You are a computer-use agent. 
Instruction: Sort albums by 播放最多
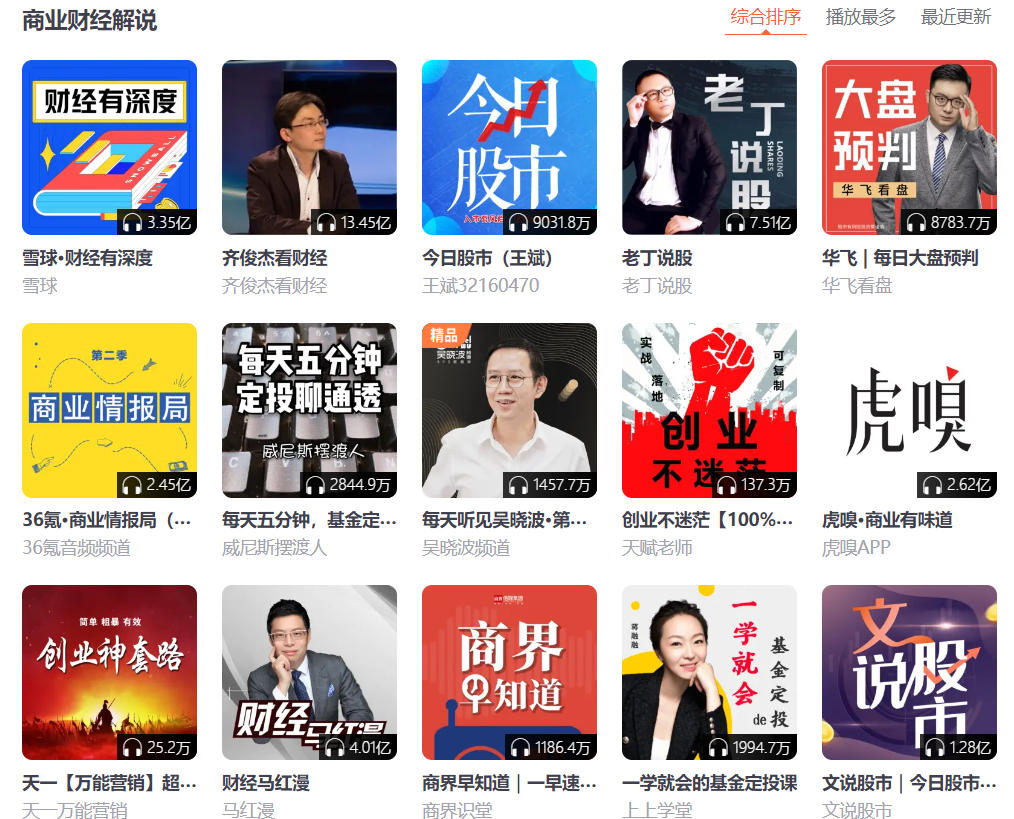click(x=860, y=17)
